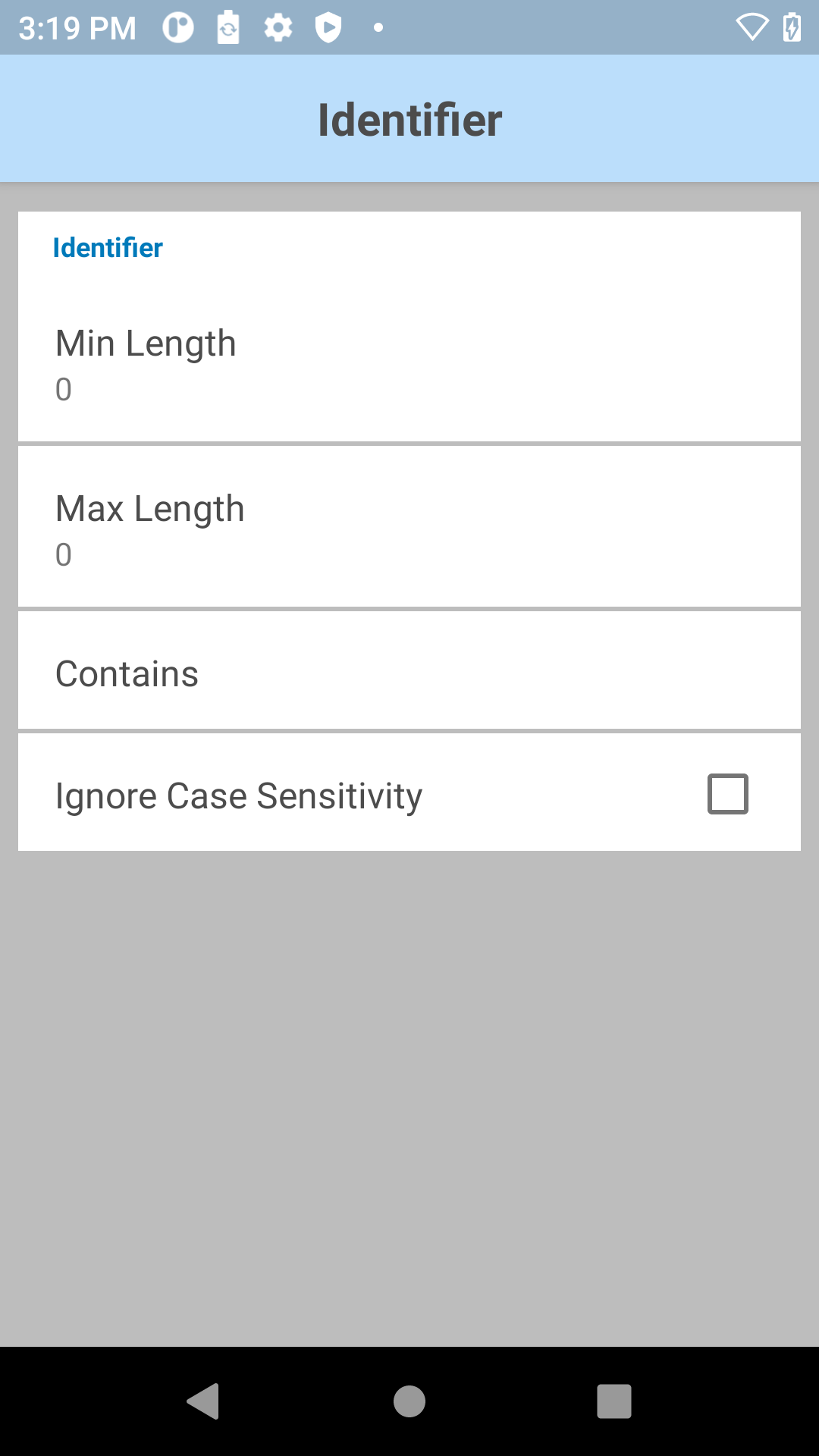This screenshot has width=819, height=1456.
Task: Tap the system home button
Action: click(x=409, y=1401)
